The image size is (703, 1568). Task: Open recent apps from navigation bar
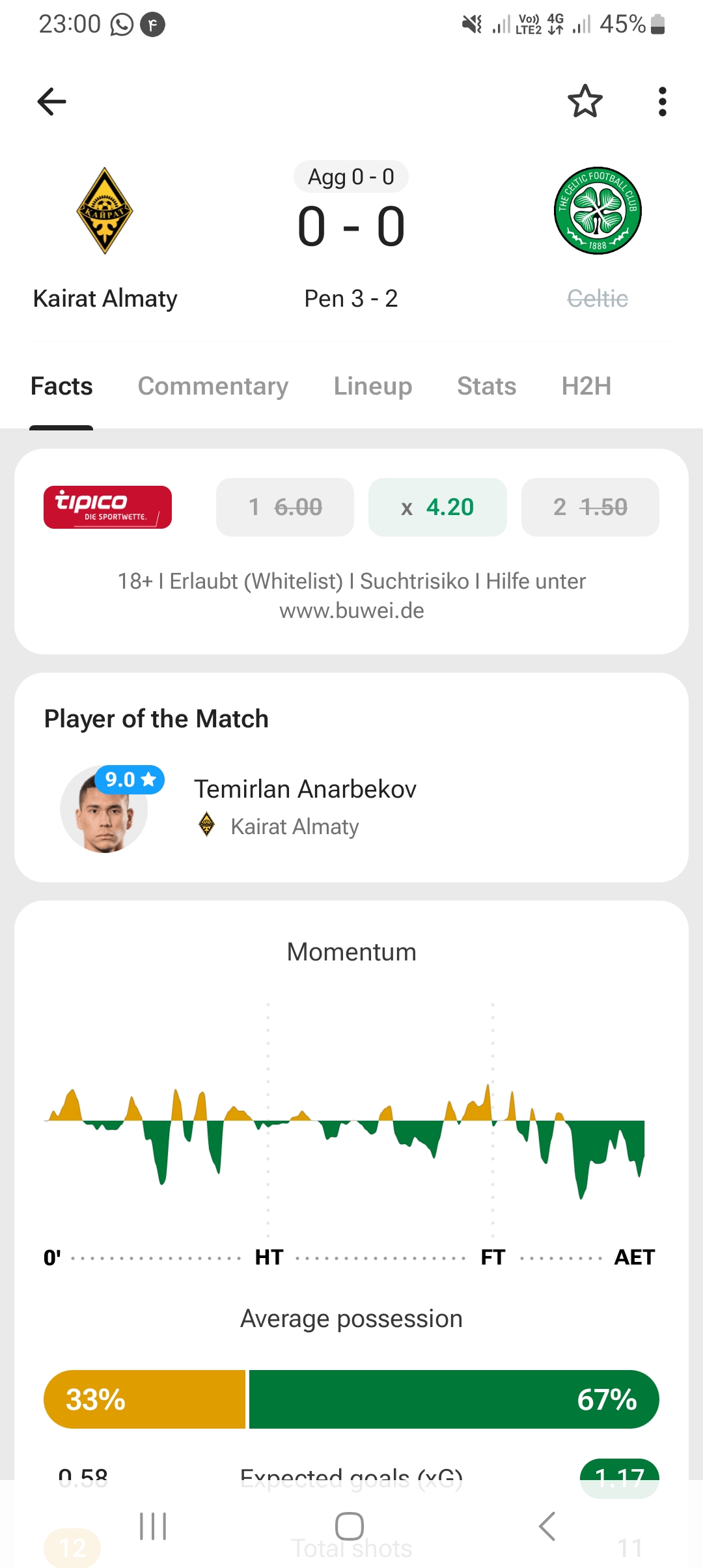tap(153, 1526)
